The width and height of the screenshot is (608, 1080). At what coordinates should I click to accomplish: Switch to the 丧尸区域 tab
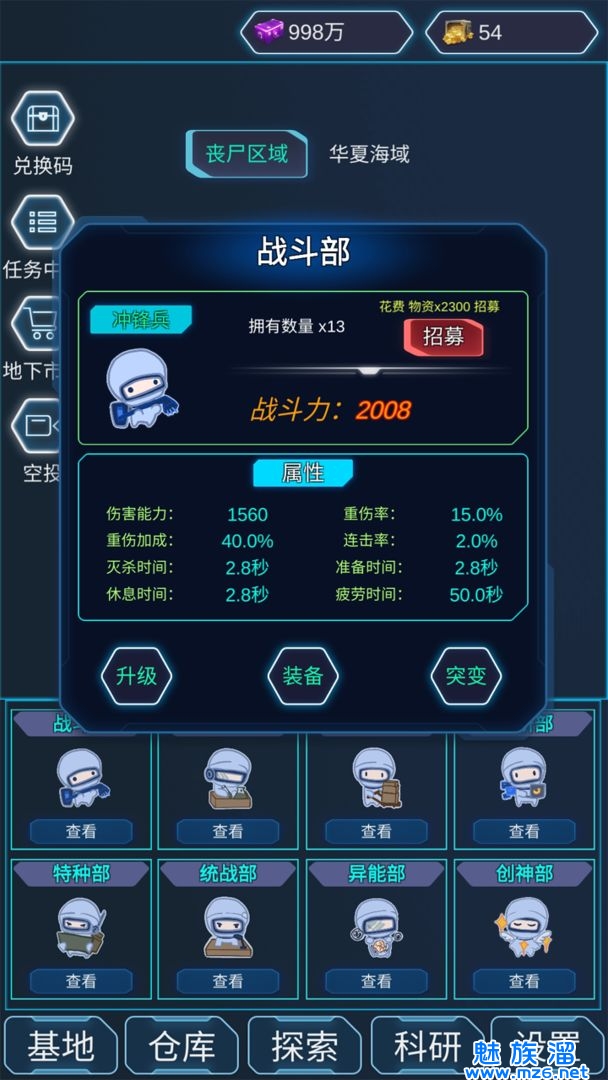(246, 154)
